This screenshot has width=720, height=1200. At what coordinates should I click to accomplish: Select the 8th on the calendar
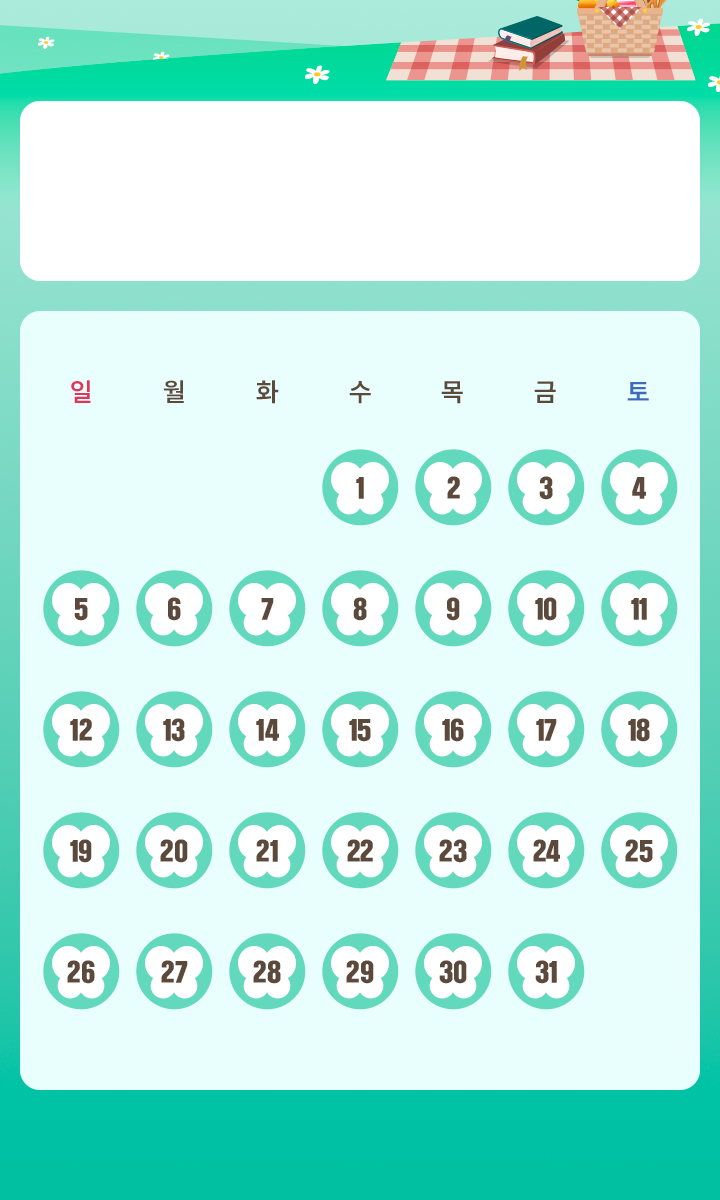[x=360, y=609]
